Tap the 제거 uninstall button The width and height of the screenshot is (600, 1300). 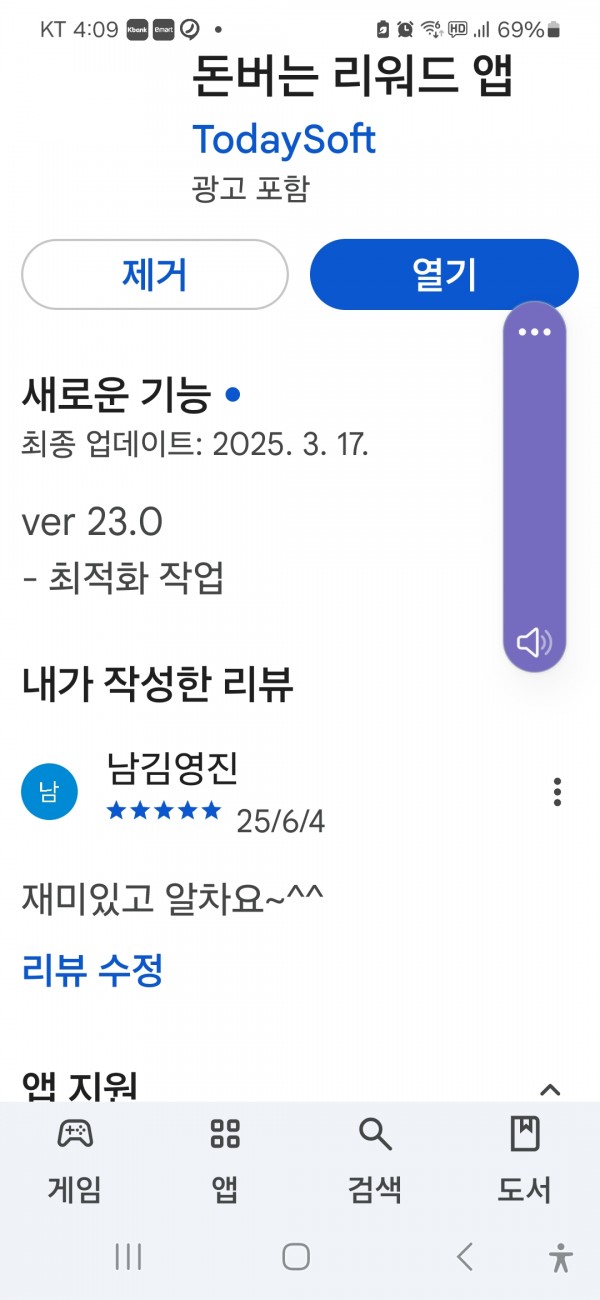click(x=155, y=274)
